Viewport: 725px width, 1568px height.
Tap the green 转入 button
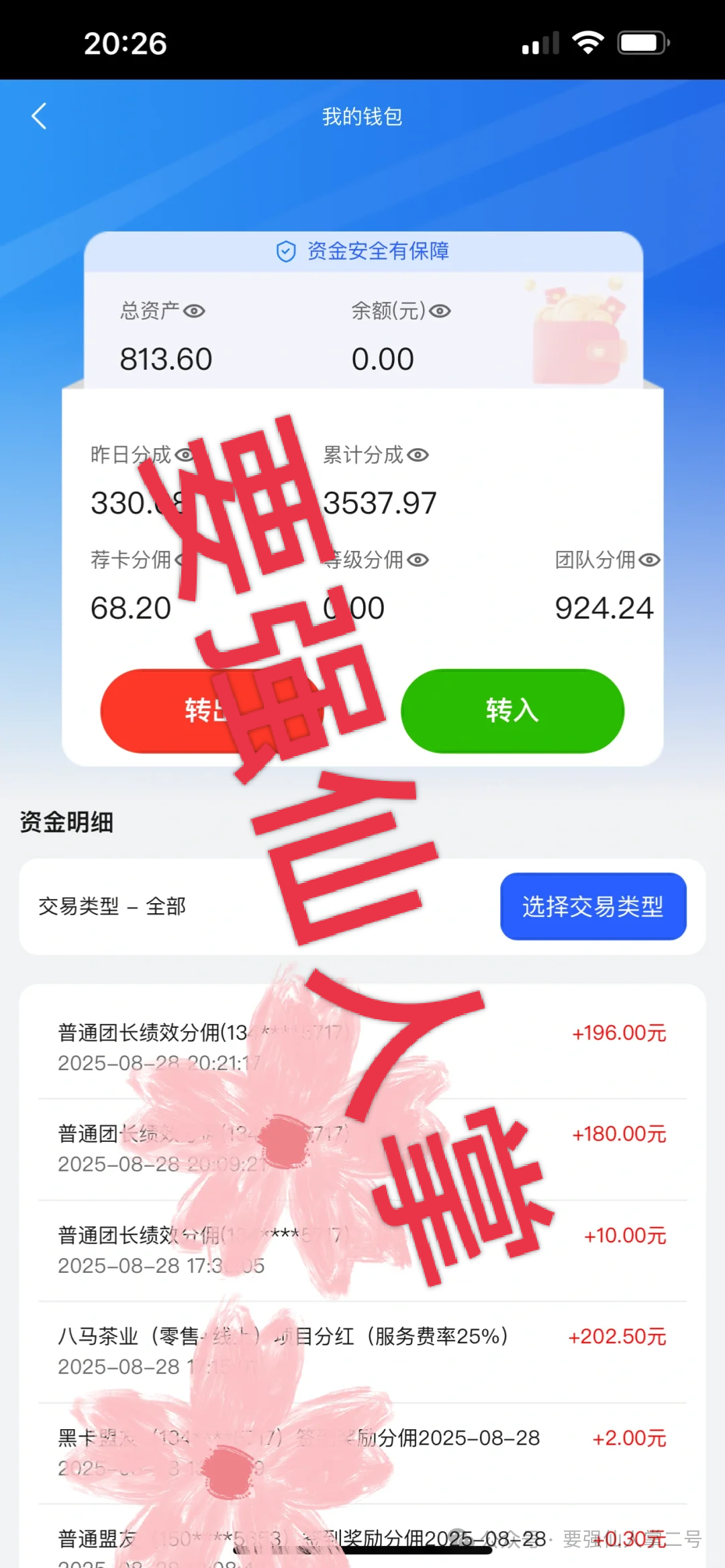(x=512, y=711)
